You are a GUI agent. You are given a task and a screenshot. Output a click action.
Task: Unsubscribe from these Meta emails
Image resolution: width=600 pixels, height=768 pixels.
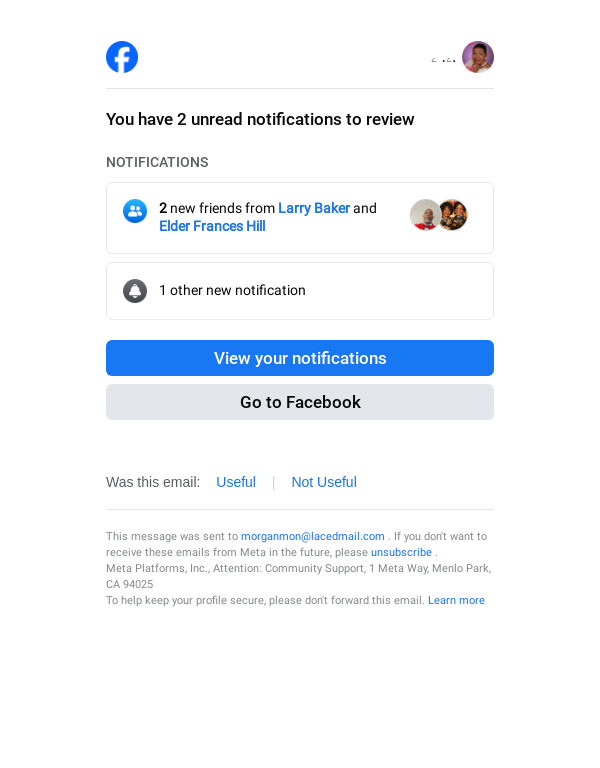point(401,552)
